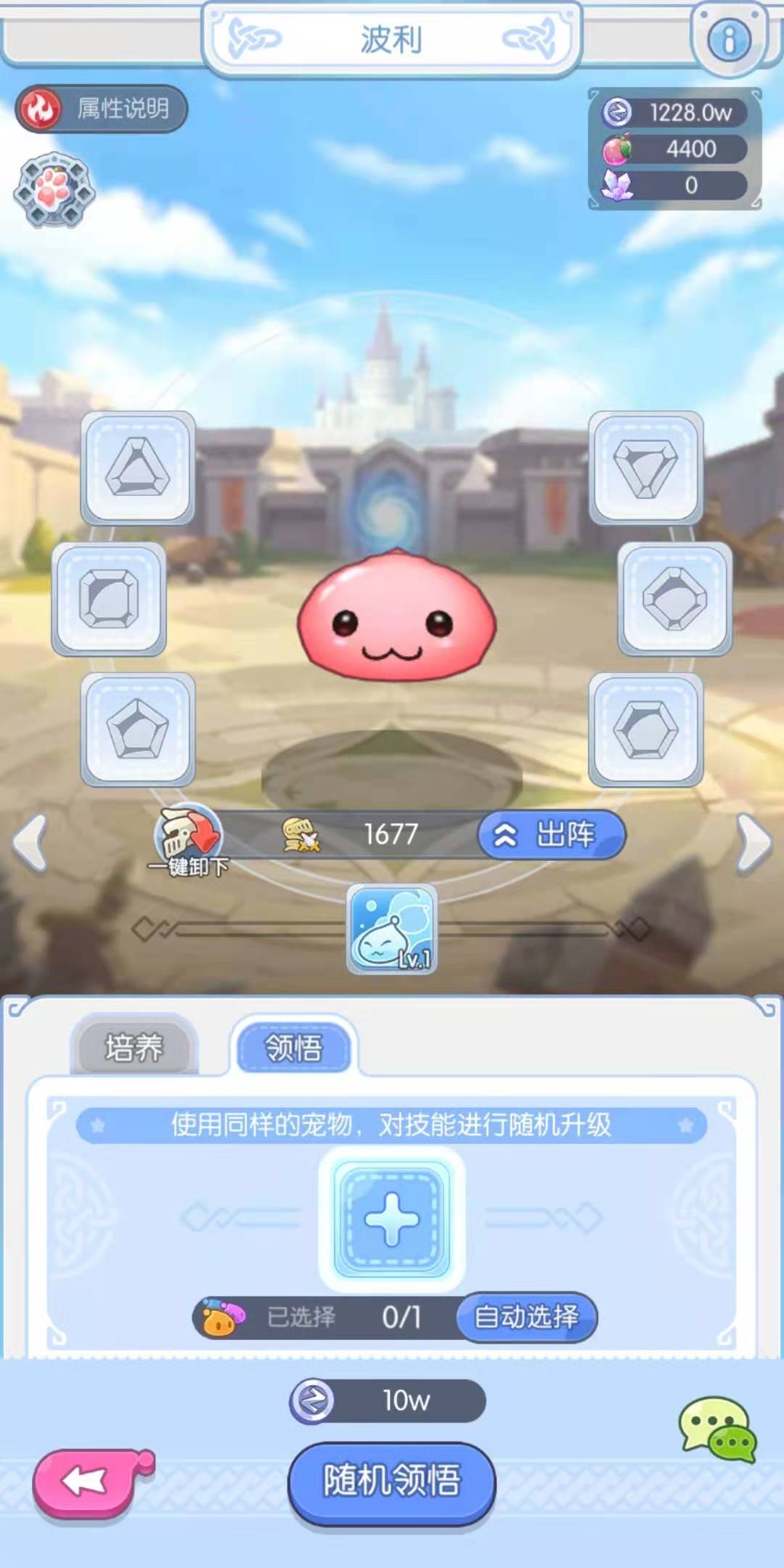Go to the next pet with right arrow

753,842
